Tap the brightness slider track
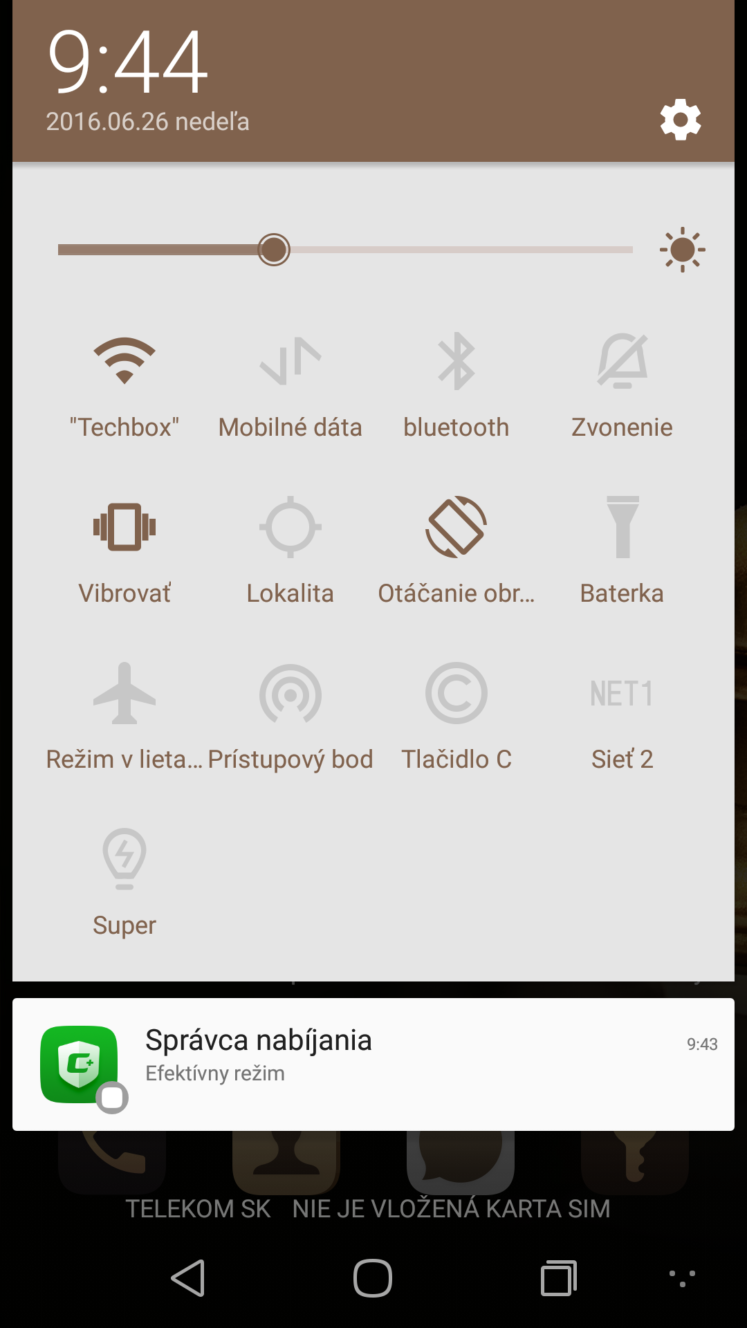Screen dimensions: 747x1328 345,249
